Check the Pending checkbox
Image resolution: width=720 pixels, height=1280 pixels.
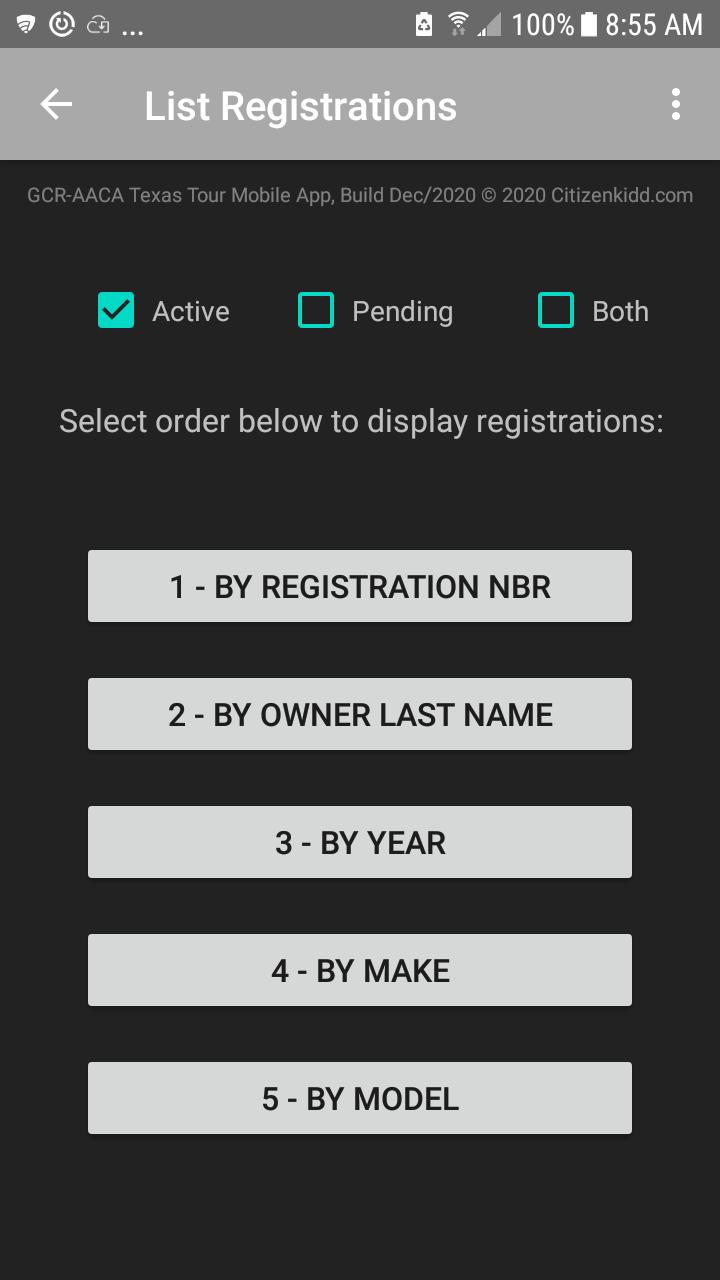[316, 311]
